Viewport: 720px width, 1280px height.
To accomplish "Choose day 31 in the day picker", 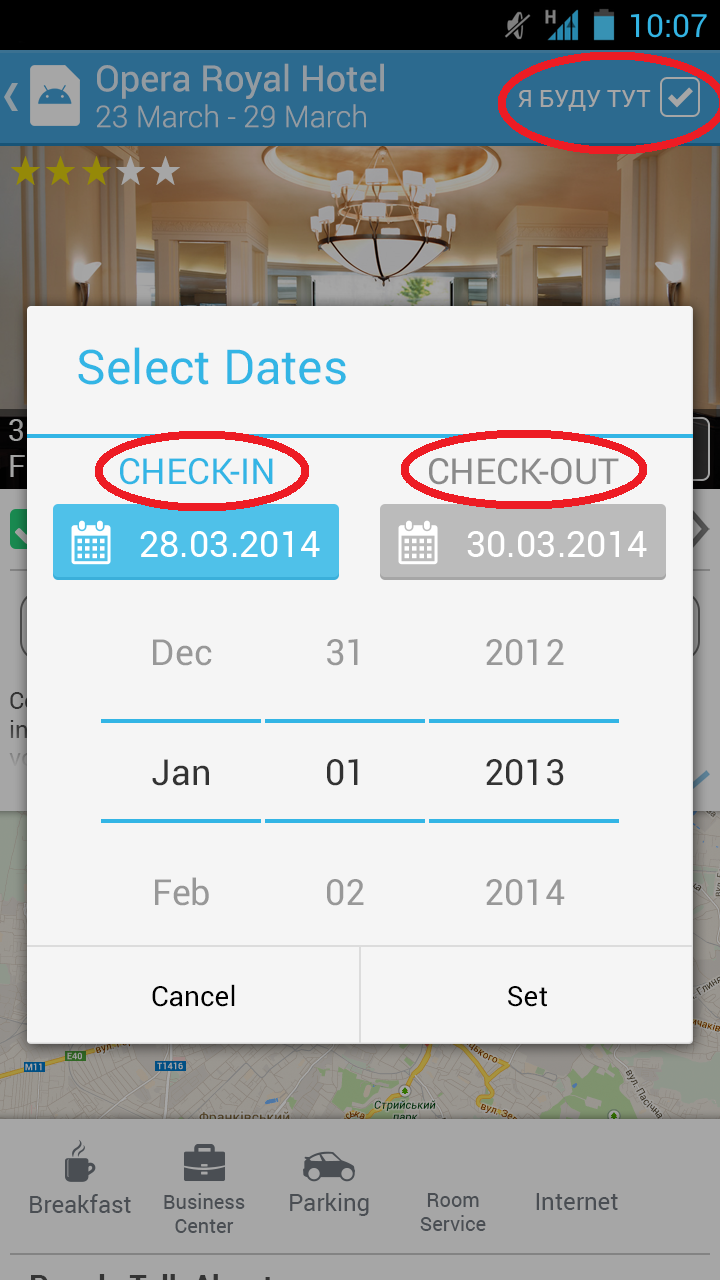I will (x=344, y=653).
